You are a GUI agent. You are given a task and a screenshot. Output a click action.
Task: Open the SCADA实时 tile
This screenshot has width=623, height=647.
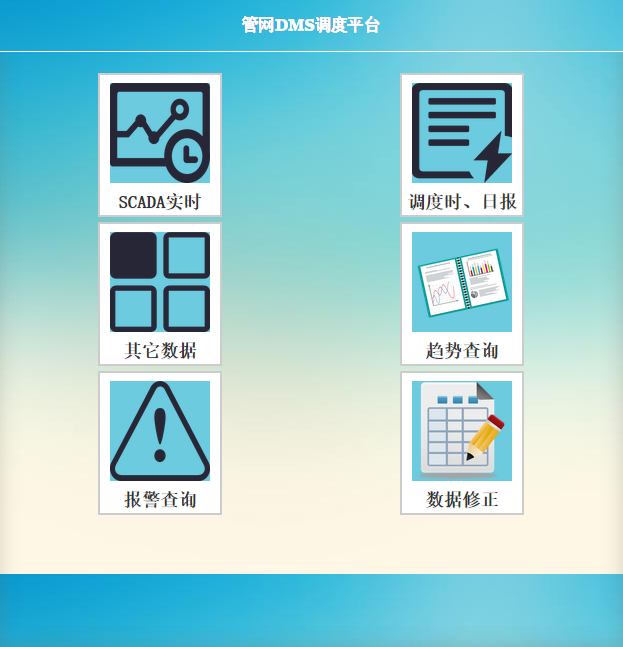tap(160, 145)
